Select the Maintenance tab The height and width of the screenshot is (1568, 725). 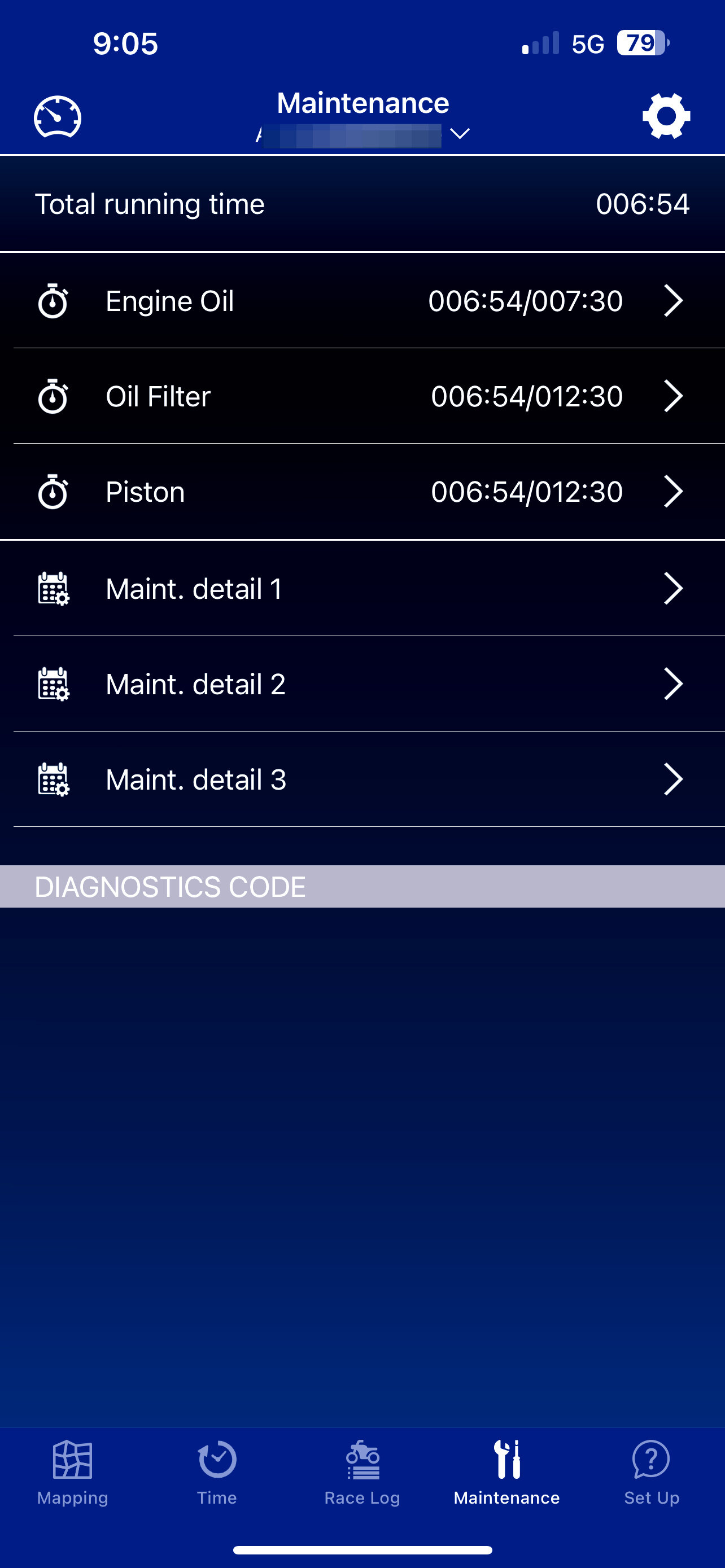tap(506, 1472)
